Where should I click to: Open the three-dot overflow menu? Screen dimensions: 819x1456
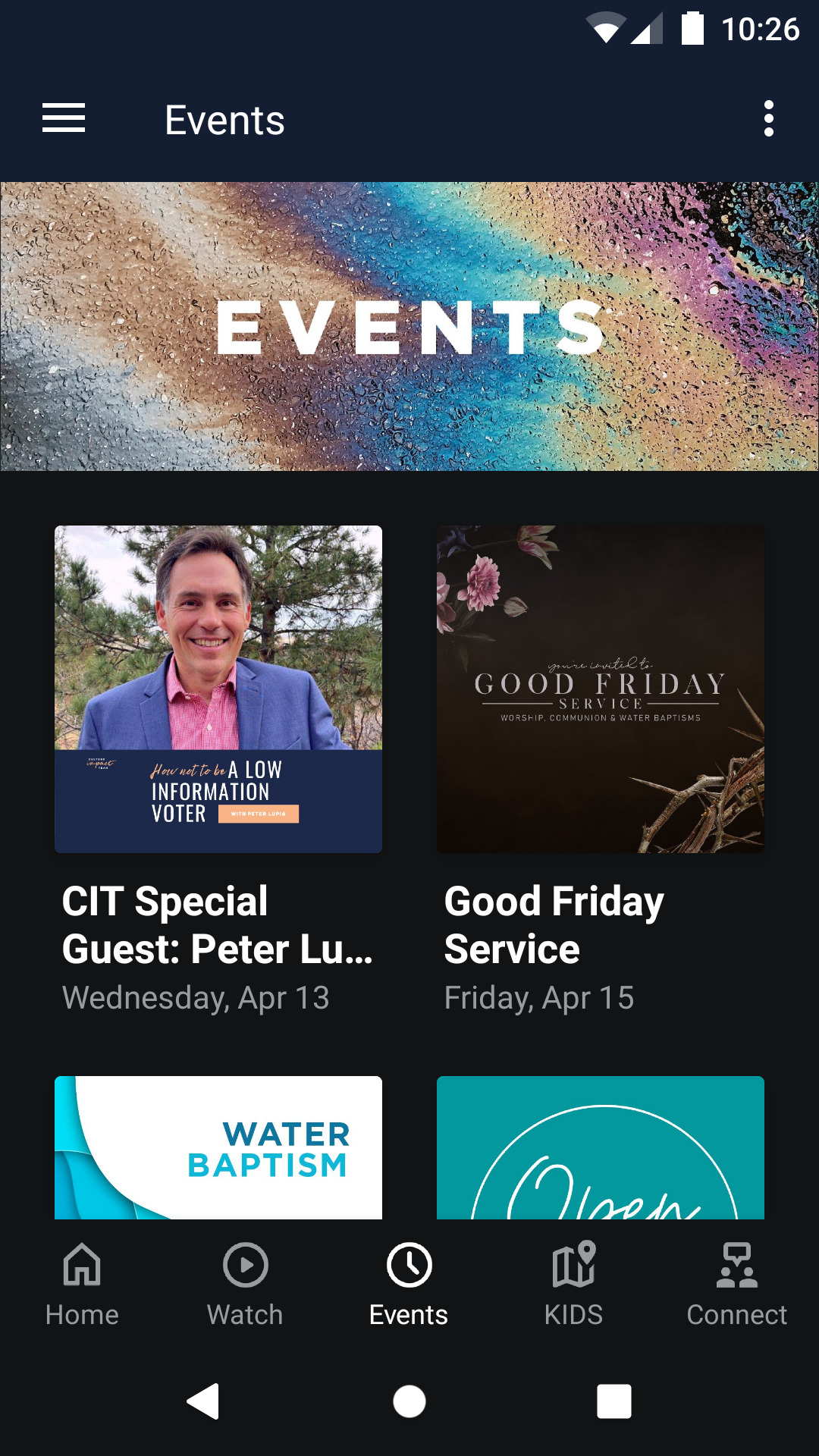click(x=768, y=119)
